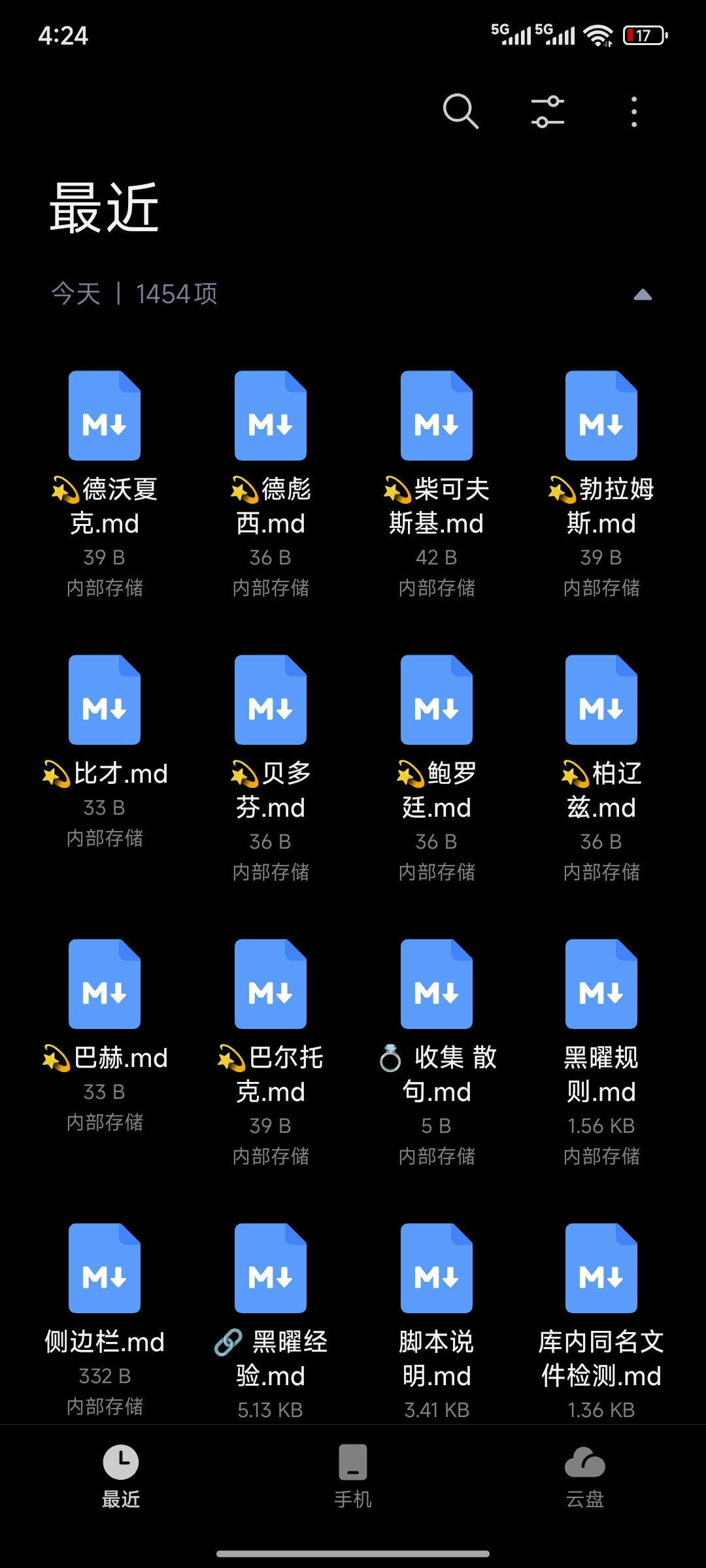Open the file 比才.md
The image size is (706, 1568).
(x=105, y=700)
